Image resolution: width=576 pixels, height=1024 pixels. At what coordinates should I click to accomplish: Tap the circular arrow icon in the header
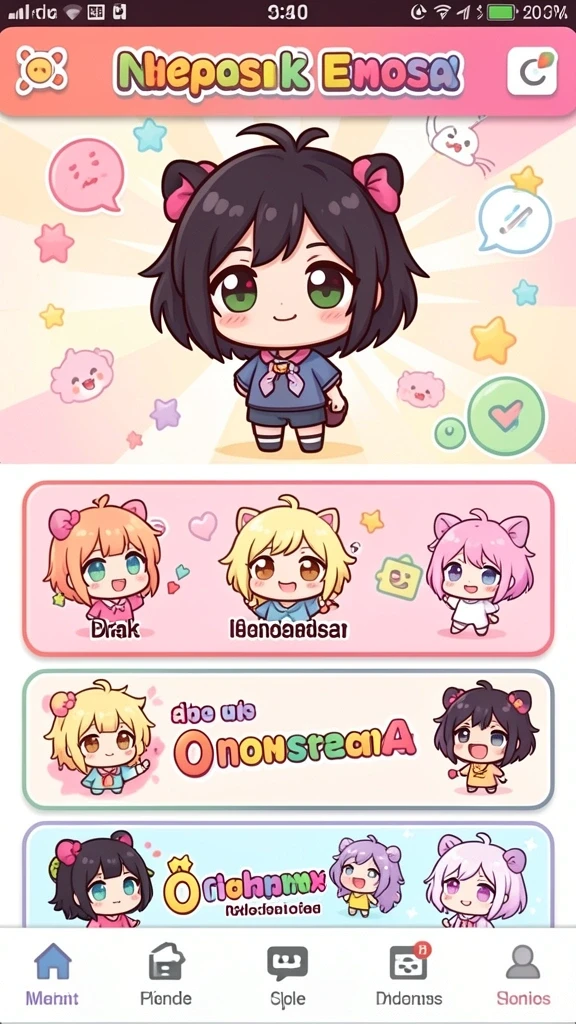point(532,71)
